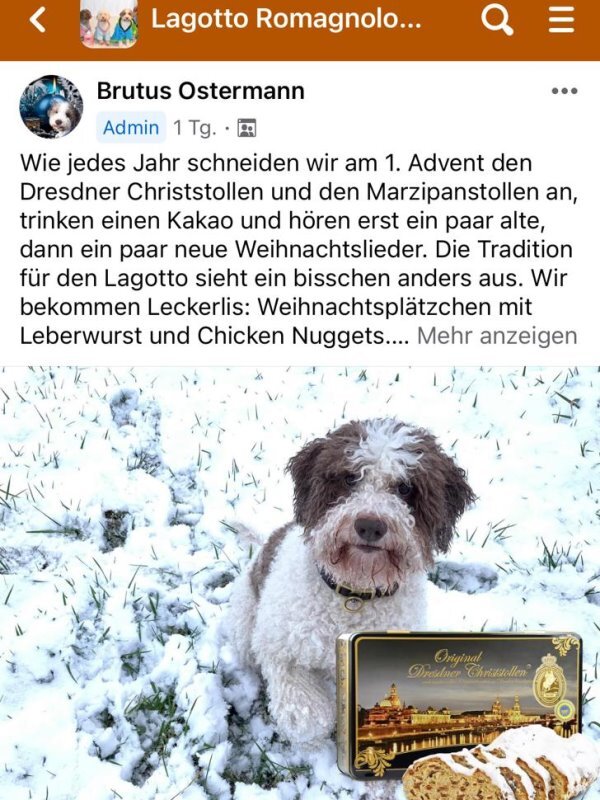Open the Lagotto Romagnolo group title
Image resolution: width=600 pixels, height=800 pixels.
286,19
